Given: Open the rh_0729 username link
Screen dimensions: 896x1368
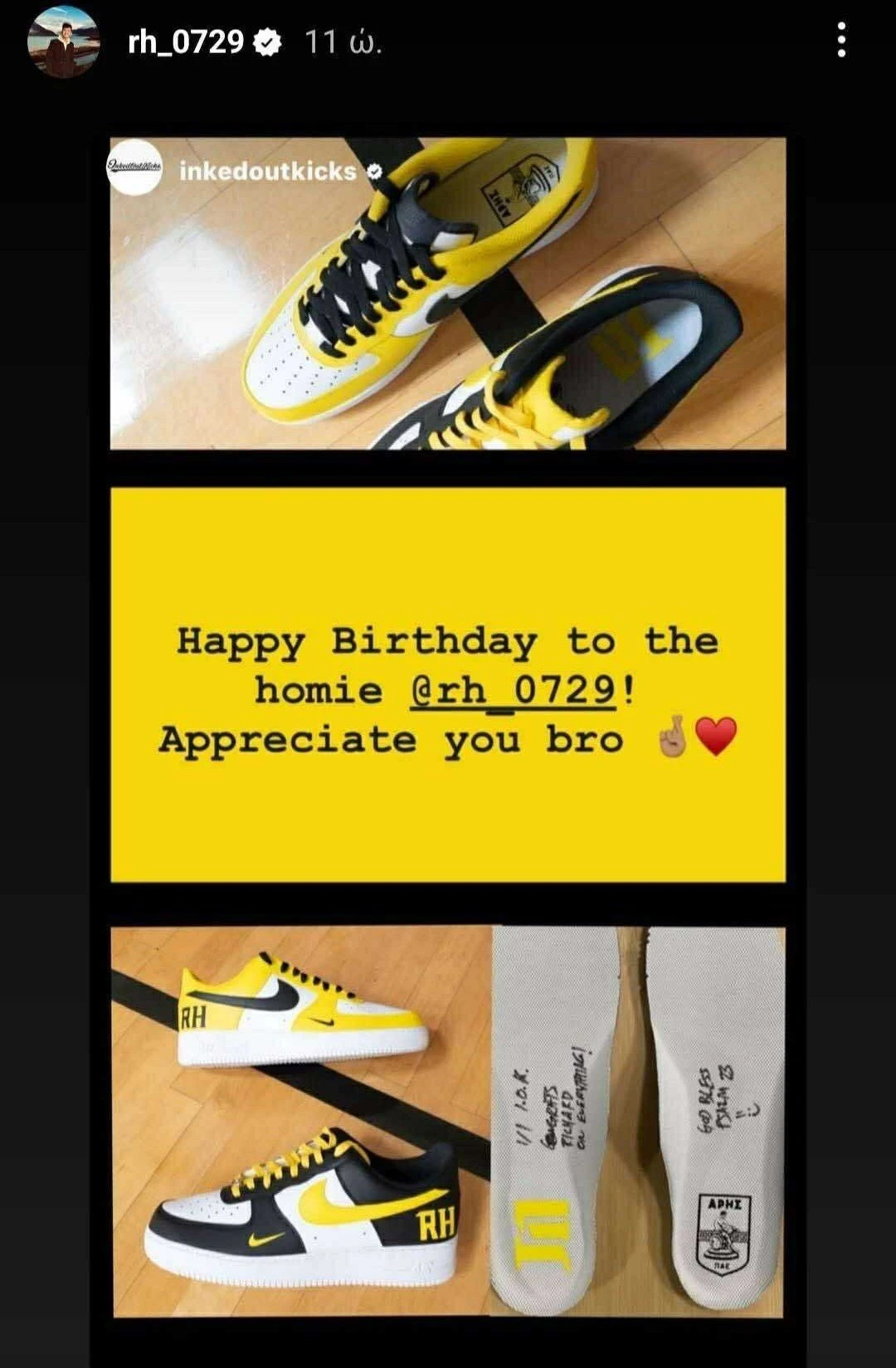Looking at the screenshot, I should click(186, 41).
